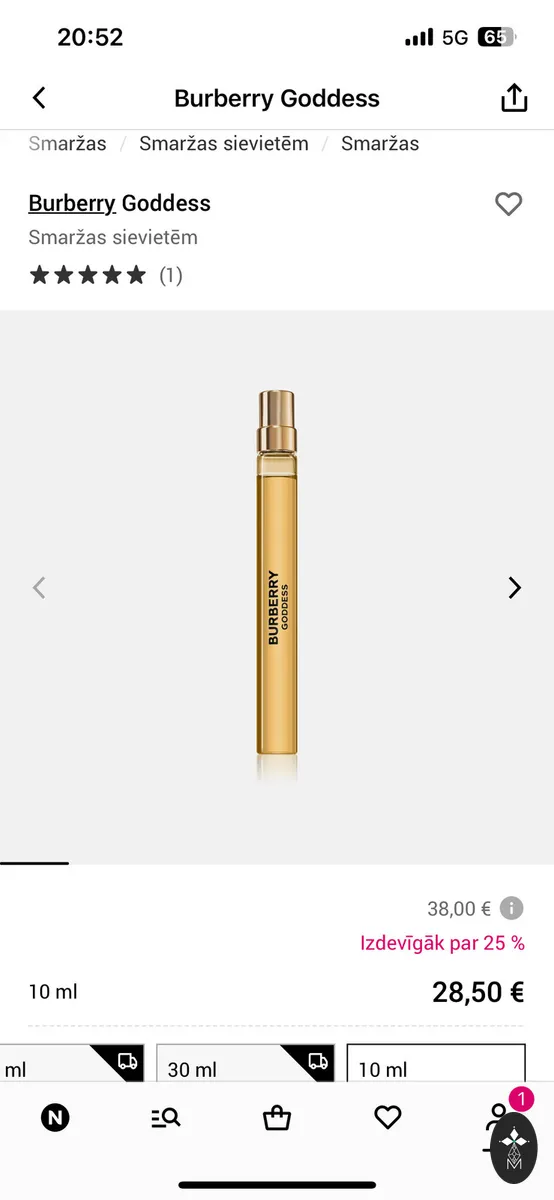Open the underlined Burberry brand link
The image size is (554, 1200).
tap(72, 203)
